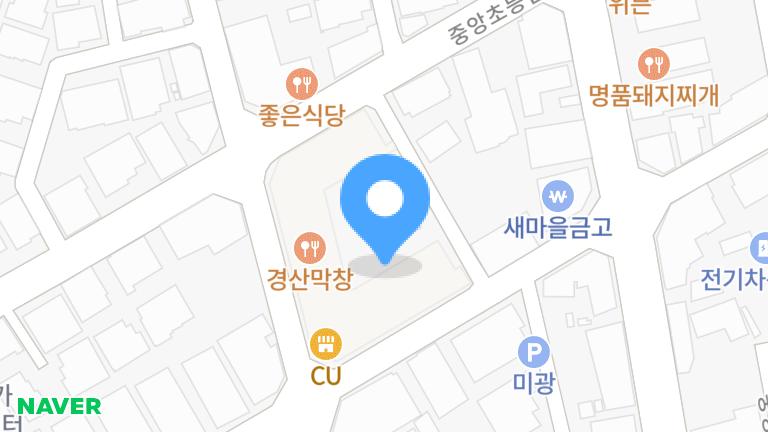Tap the 새마을금고 bank marker
The width and height of the screenshot is (768, 432).
tap(558, 196)
